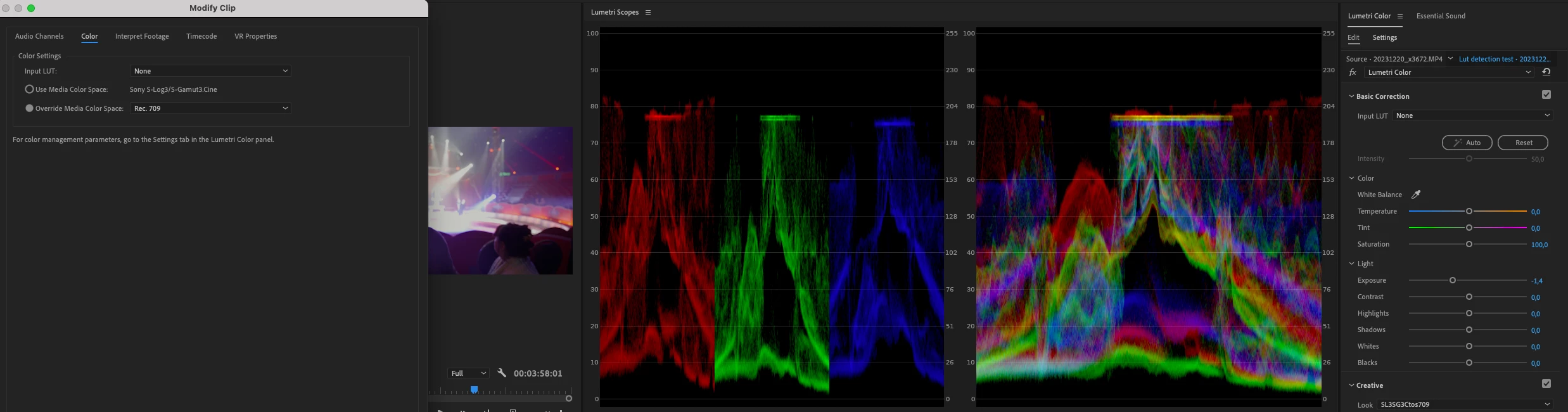Select Override Media Color Space option
This screenshot has width=1568, height=412.
click(x=29, y=108)
